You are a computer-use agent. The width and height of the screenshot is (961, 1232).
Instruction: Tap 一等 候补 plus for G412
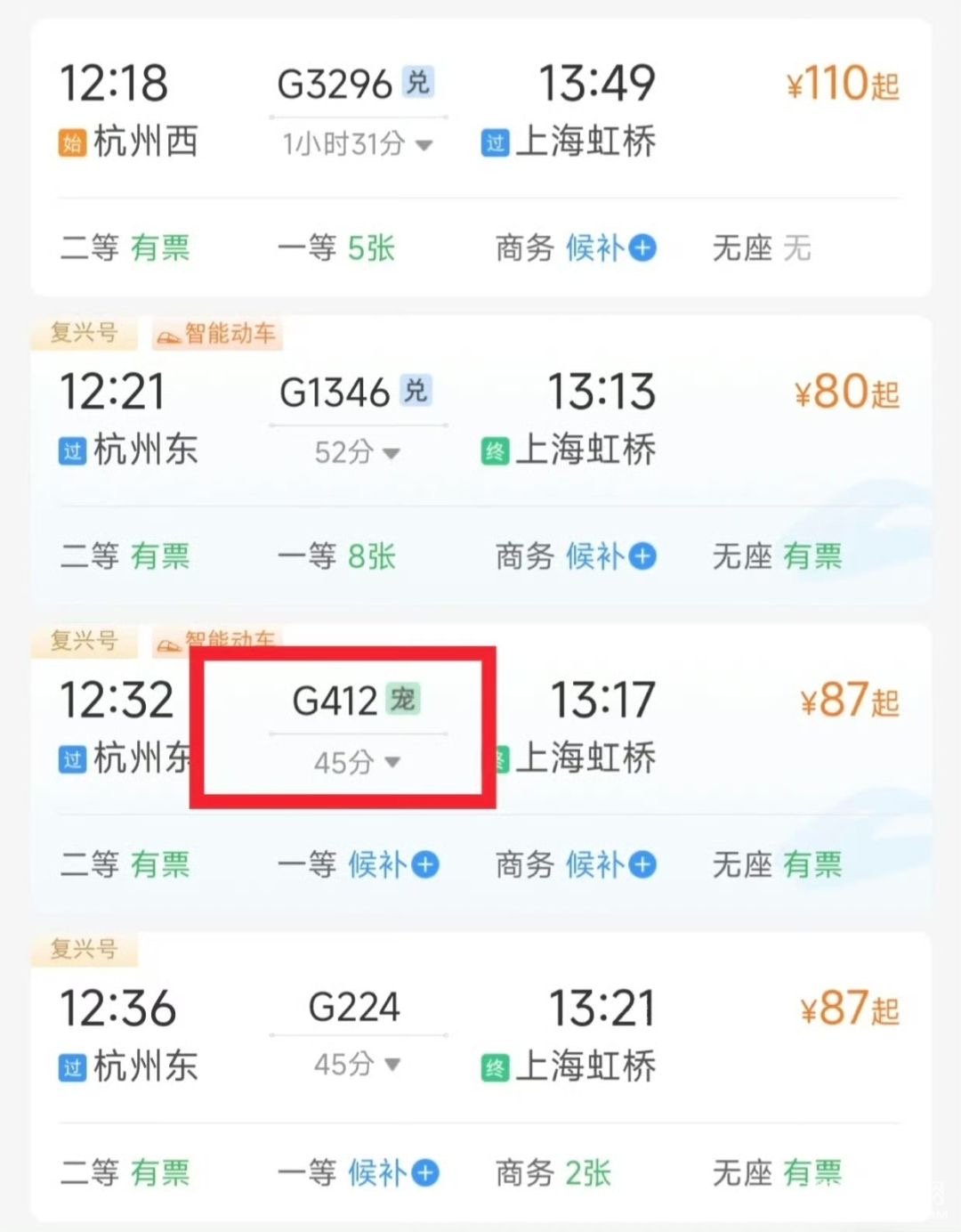[425, 865]
